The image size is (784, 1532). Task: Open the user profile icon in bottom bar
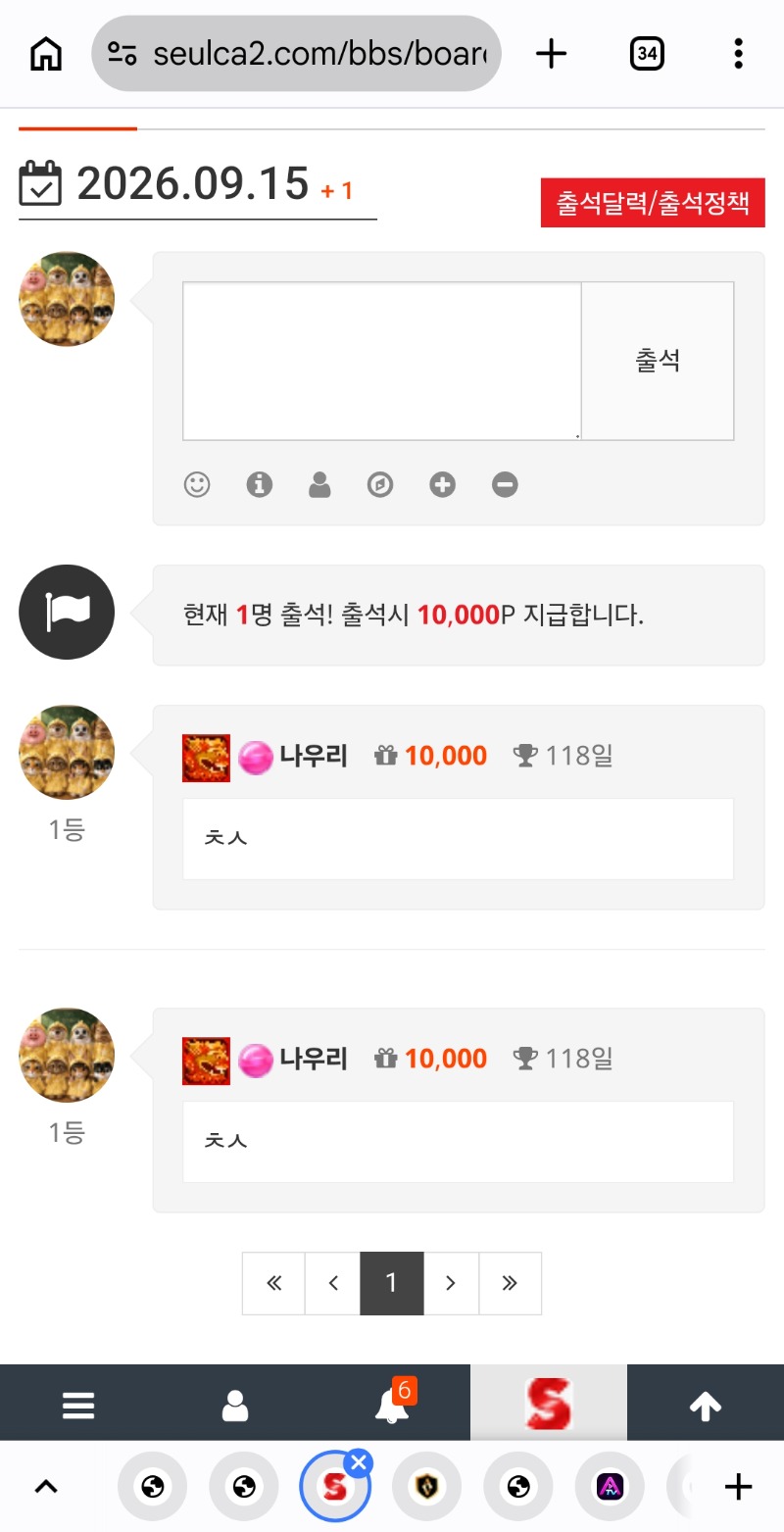pyautogui.click(x=235, y=1407)
